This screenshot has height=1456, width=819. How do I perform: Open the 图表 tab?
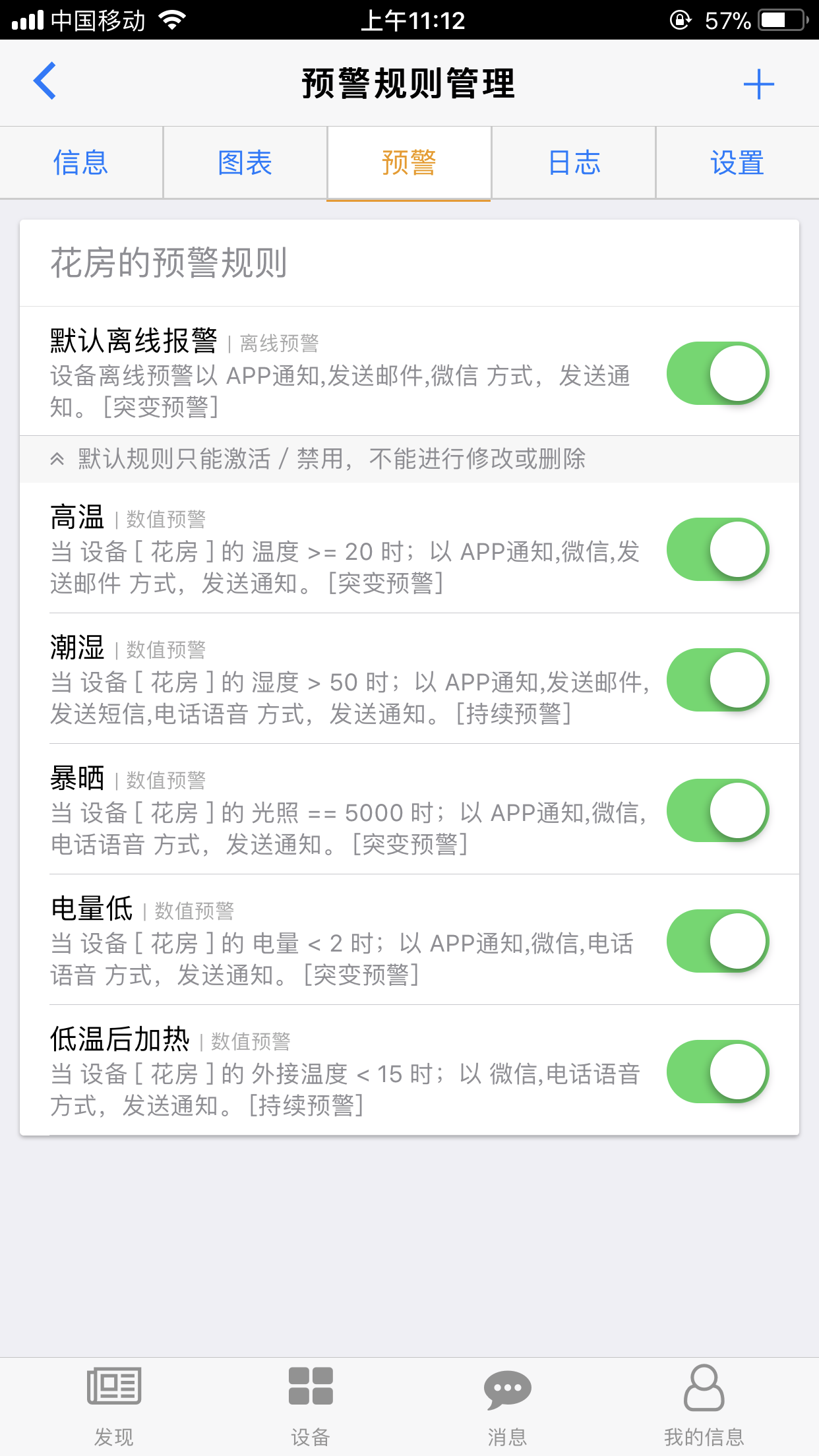245,163
